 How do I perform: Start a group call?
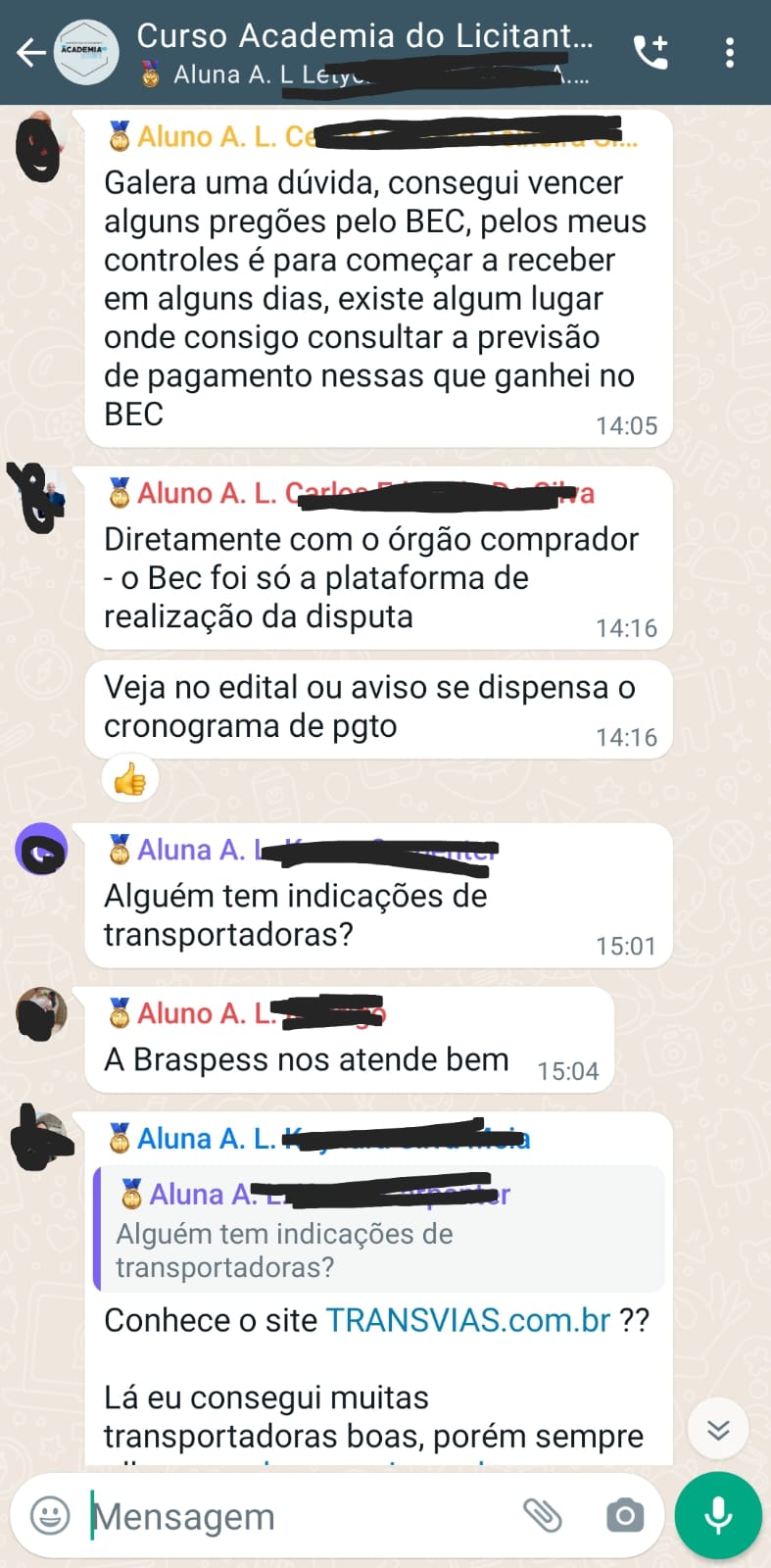pos(651,52)
